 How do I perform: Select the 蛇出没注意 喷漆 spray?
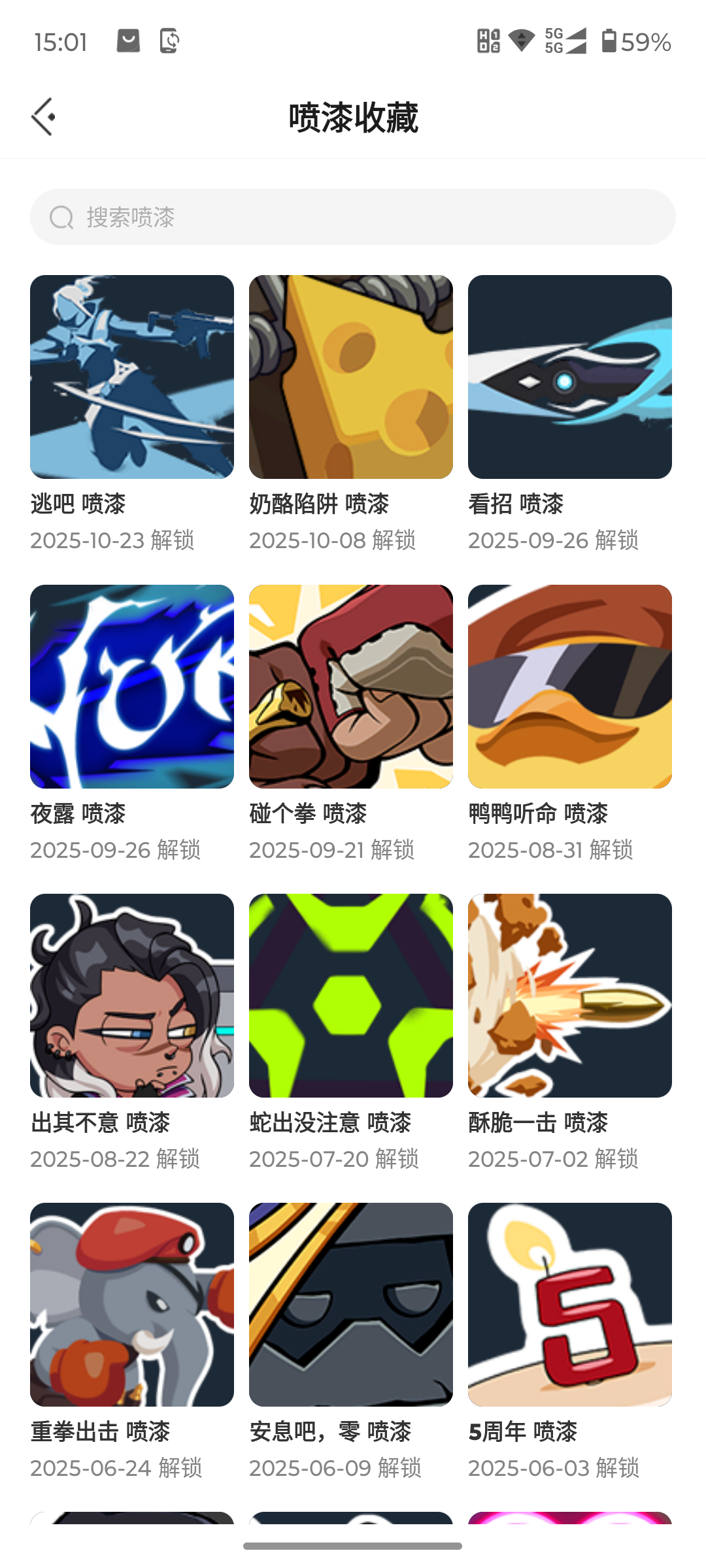tap(351, 996)
